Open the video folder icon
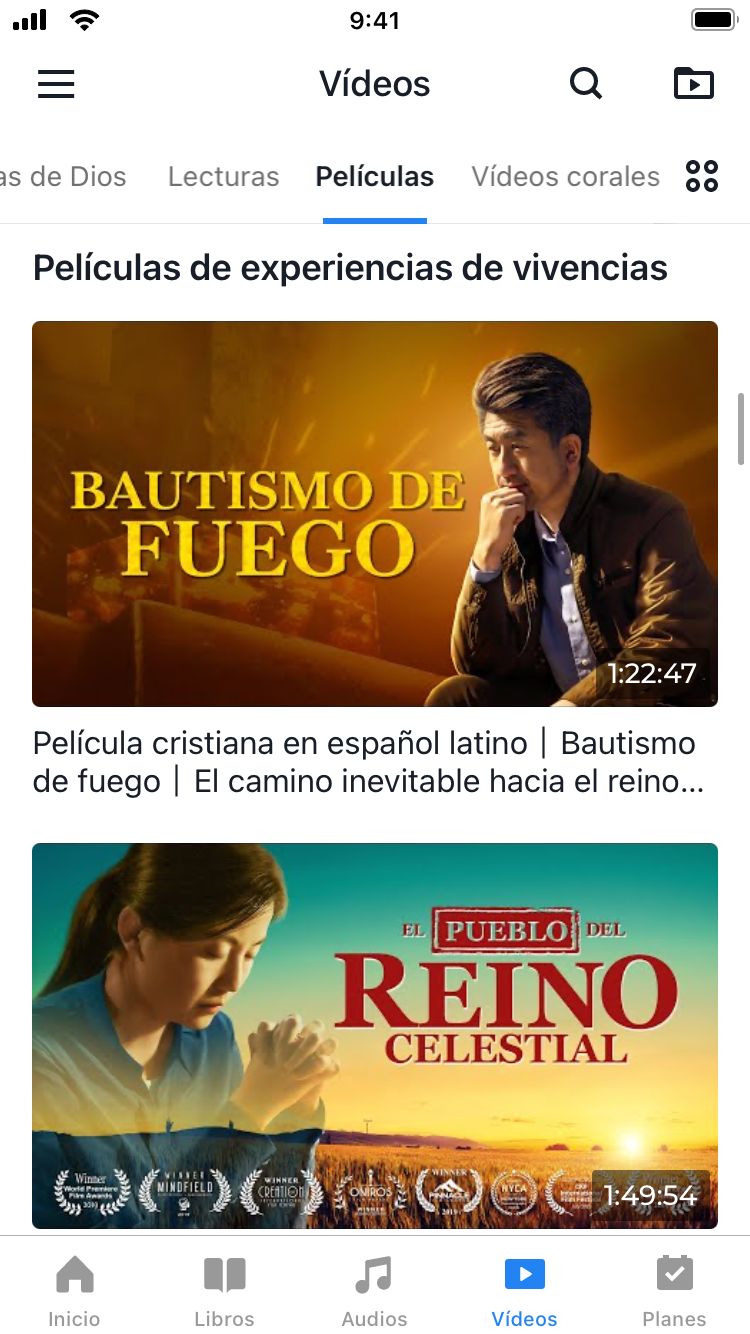 click(x=694, y=84)
